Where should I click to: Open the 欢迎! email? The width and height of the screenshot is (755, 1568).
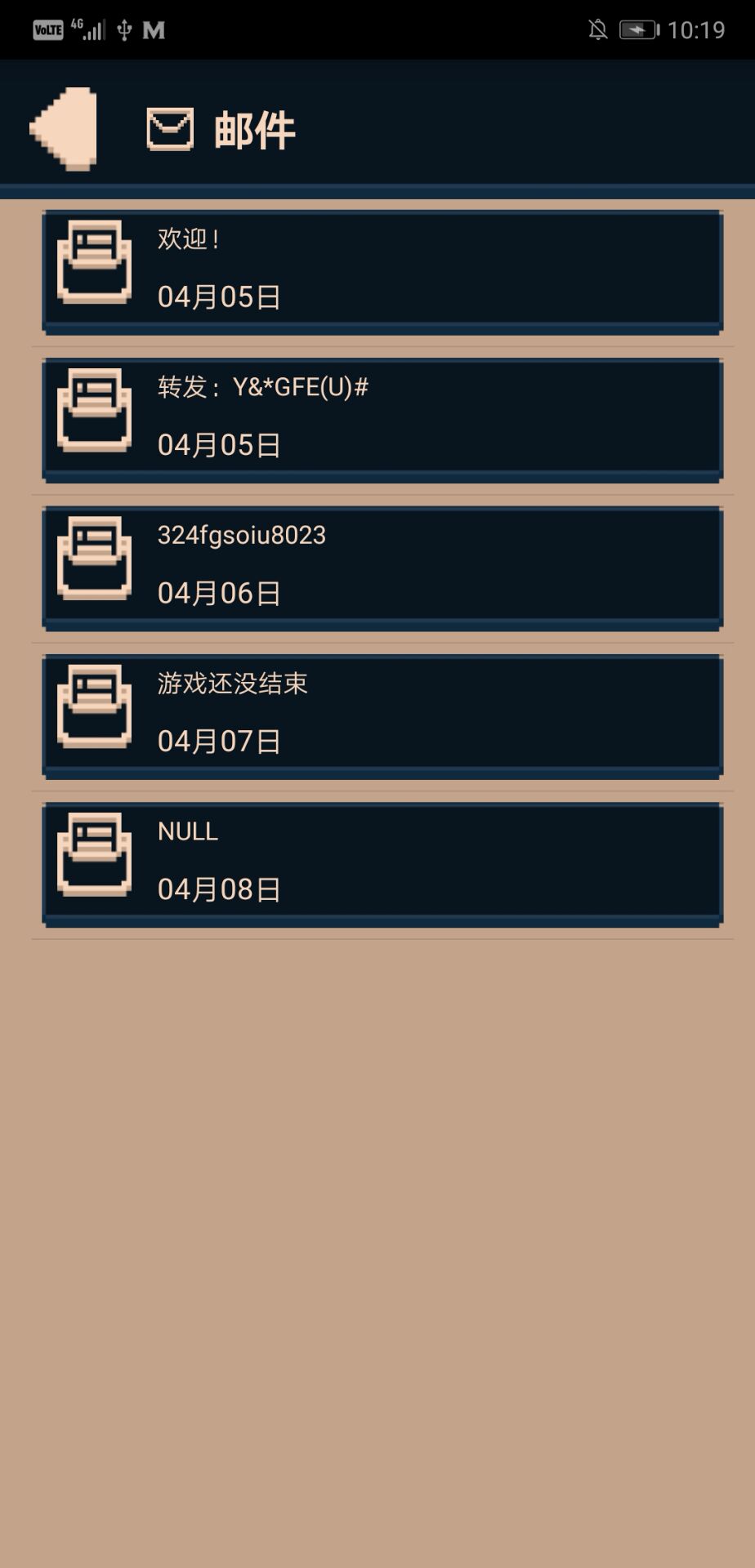(382, 269)
